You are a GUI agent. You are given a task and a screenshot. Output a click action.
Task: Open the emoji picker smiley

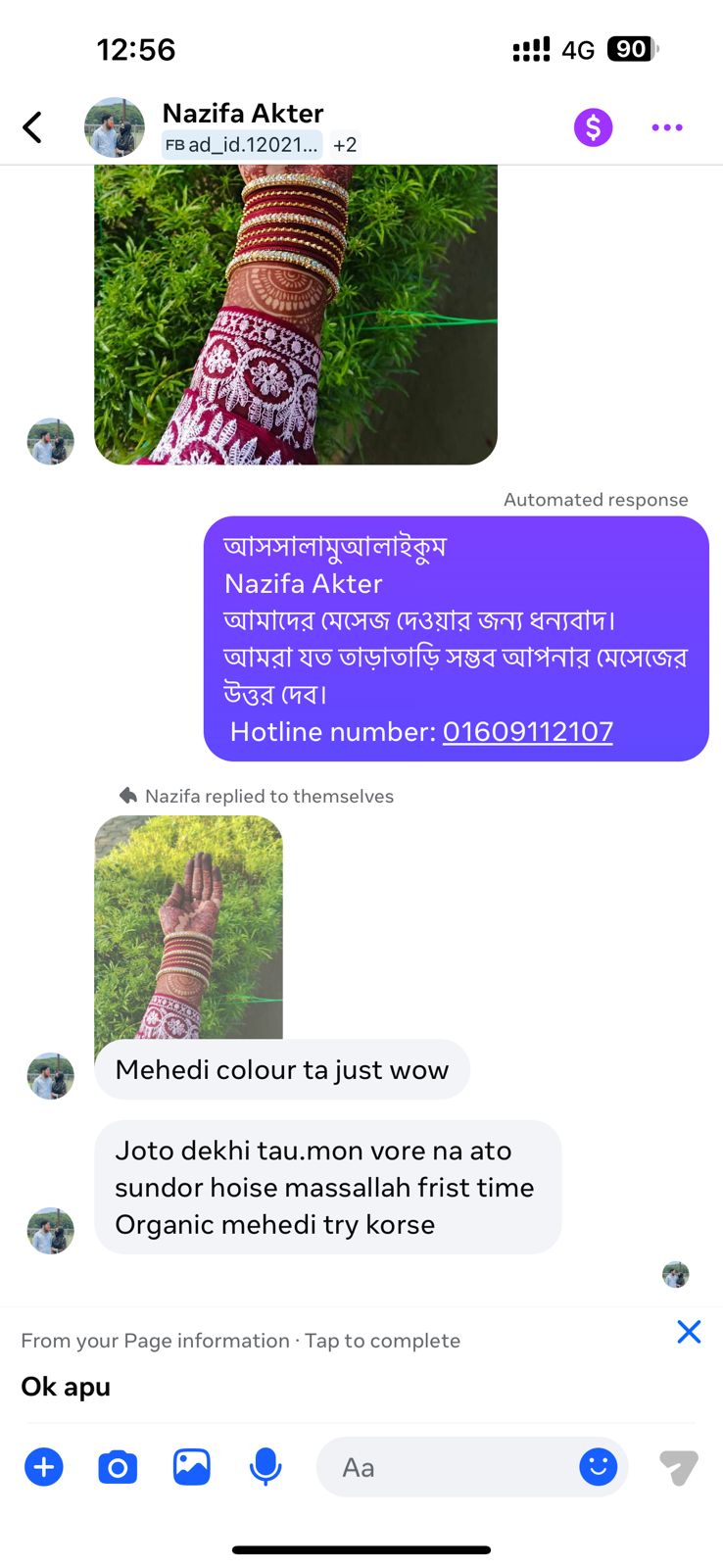click(599, 1467)
